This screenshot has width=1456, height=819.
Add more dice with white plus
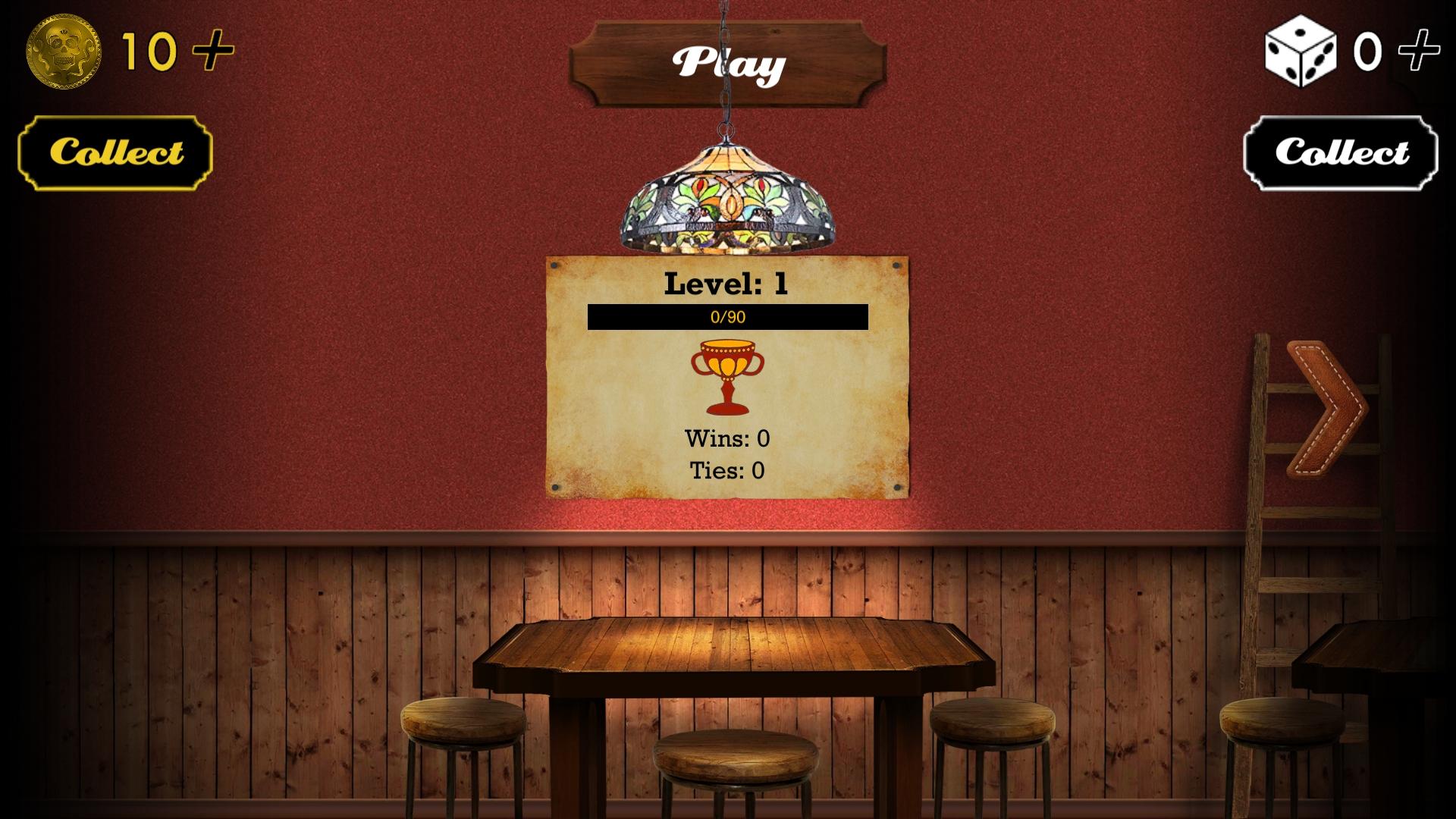(1419, 51)
